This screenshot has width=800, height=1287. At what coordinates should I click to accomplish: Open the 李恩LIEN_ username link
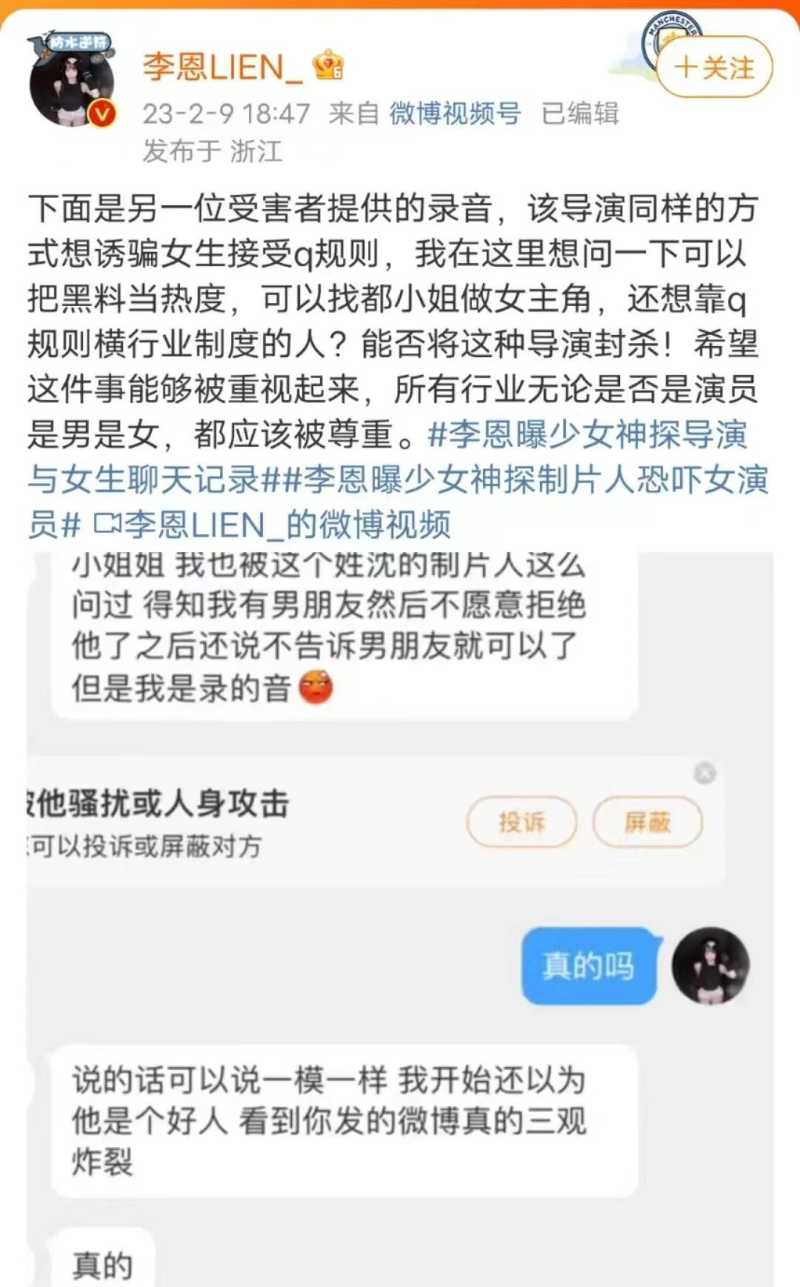pos(223,67)
